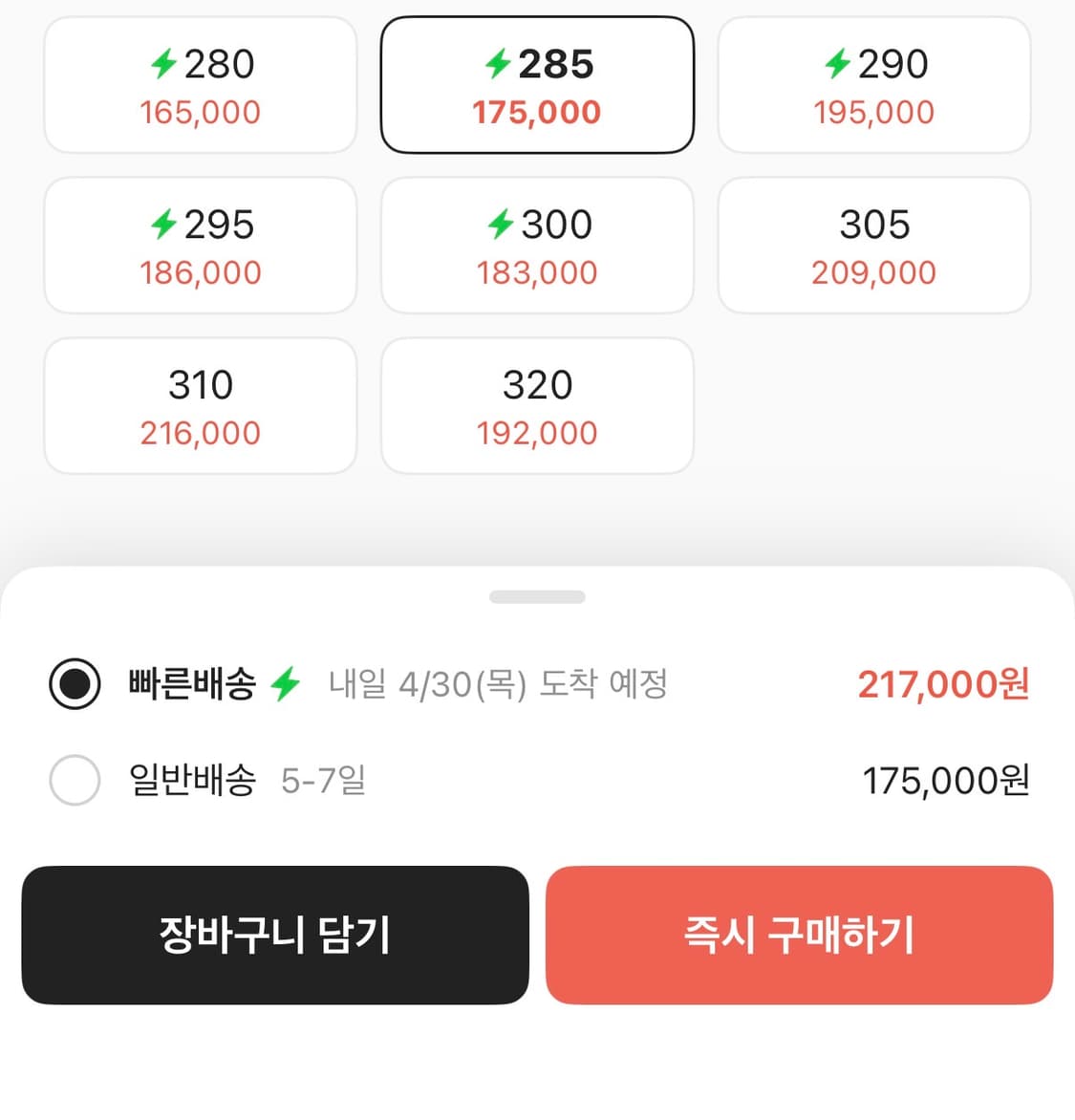The image size is (1075, 1120).
Task: Select size 310 priced 216,000
Action: click(200, 405)
